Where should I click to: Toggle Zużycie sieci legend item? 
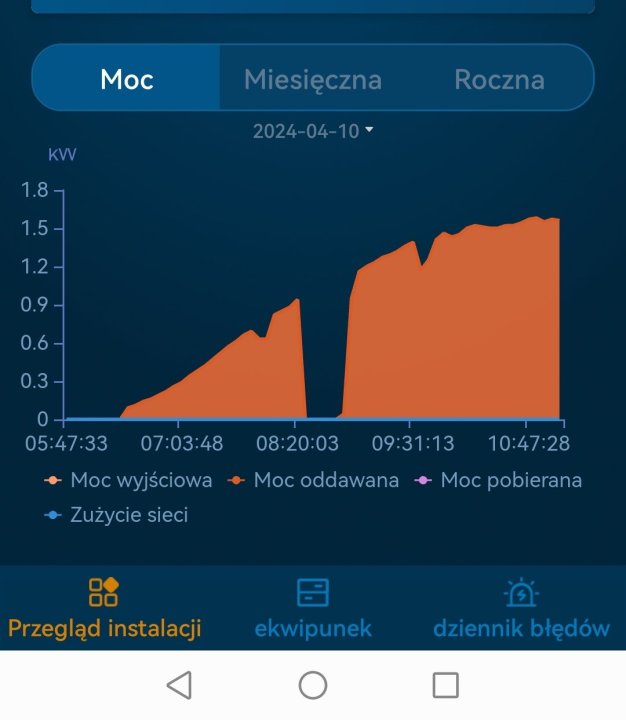(x=117, y=516)
